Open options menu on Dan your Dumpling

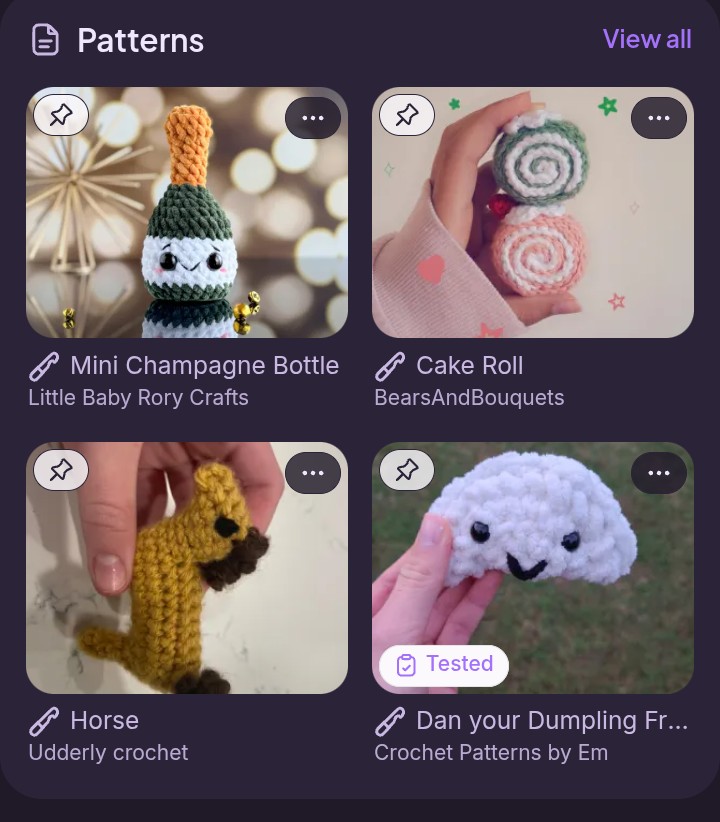pyautogui.click(x=659, y=473)
